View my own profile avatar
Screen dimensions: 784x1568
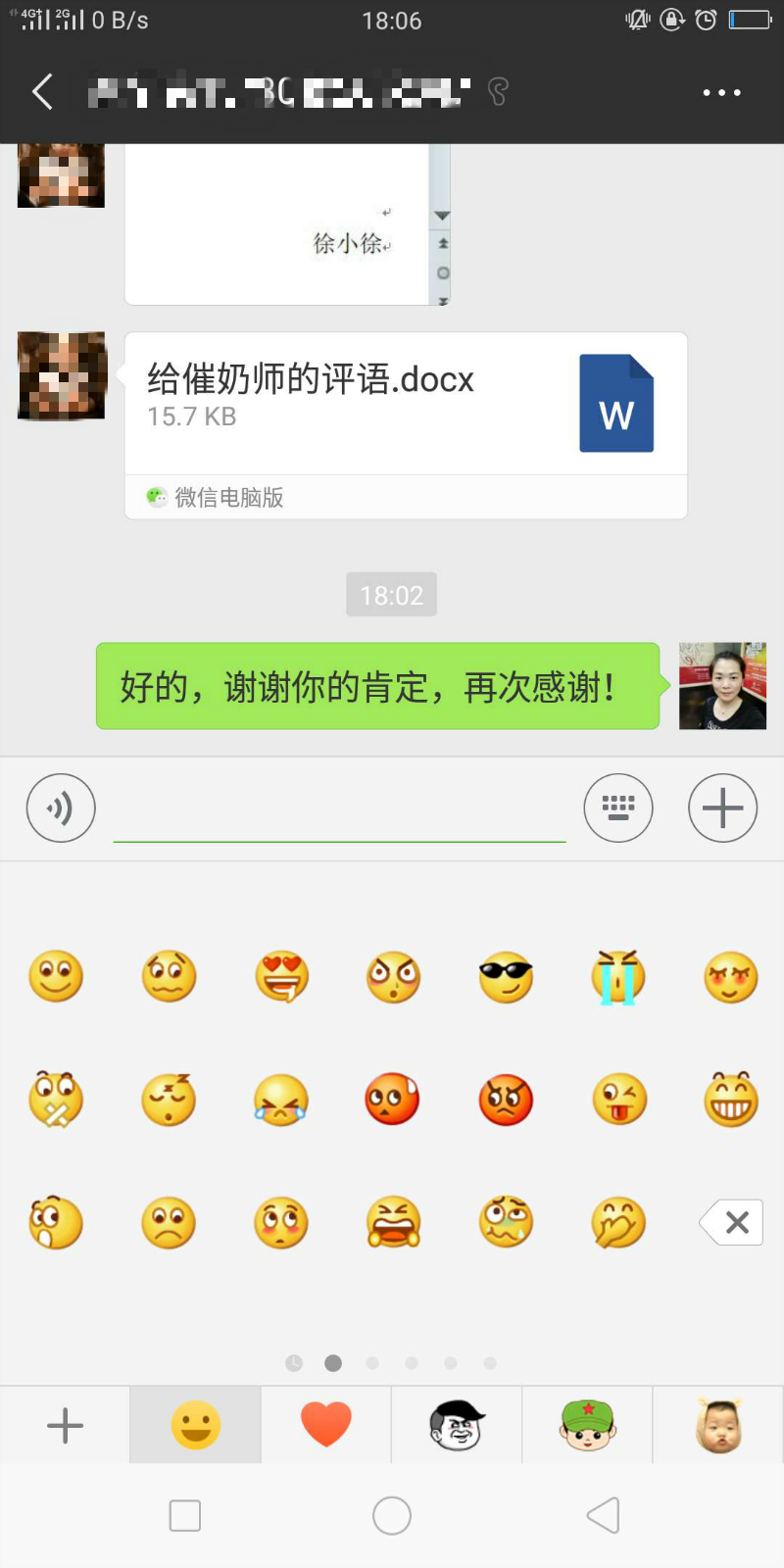point(722,686)
